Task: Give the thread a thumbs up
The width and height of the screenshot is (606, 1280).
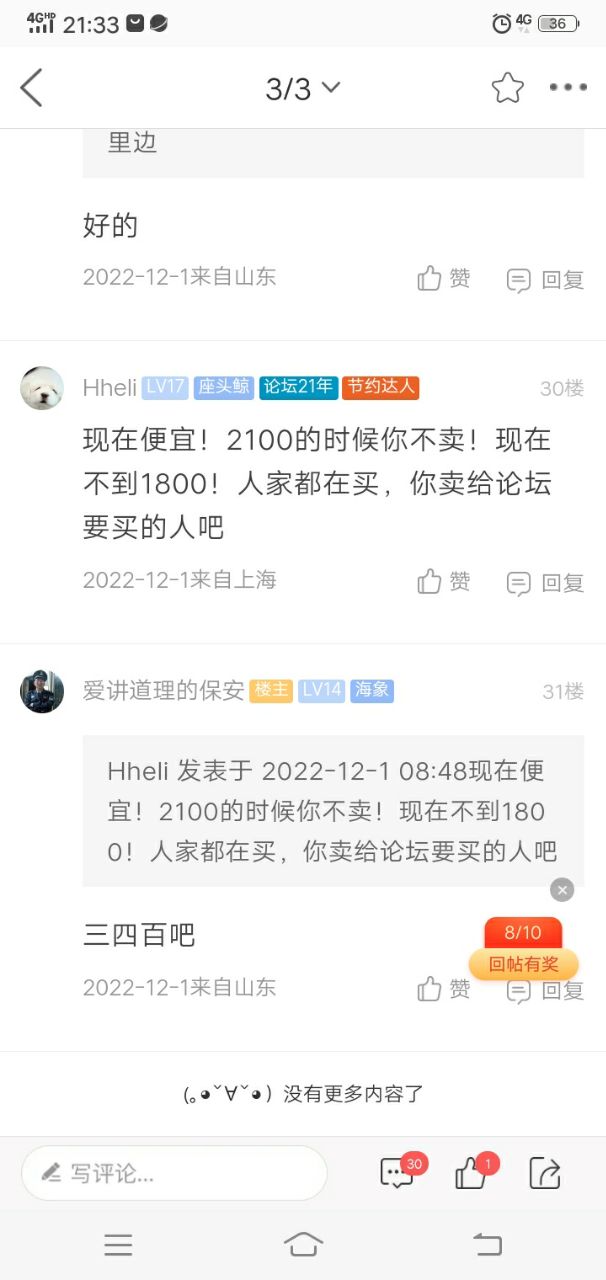Action: [471, 1173]
